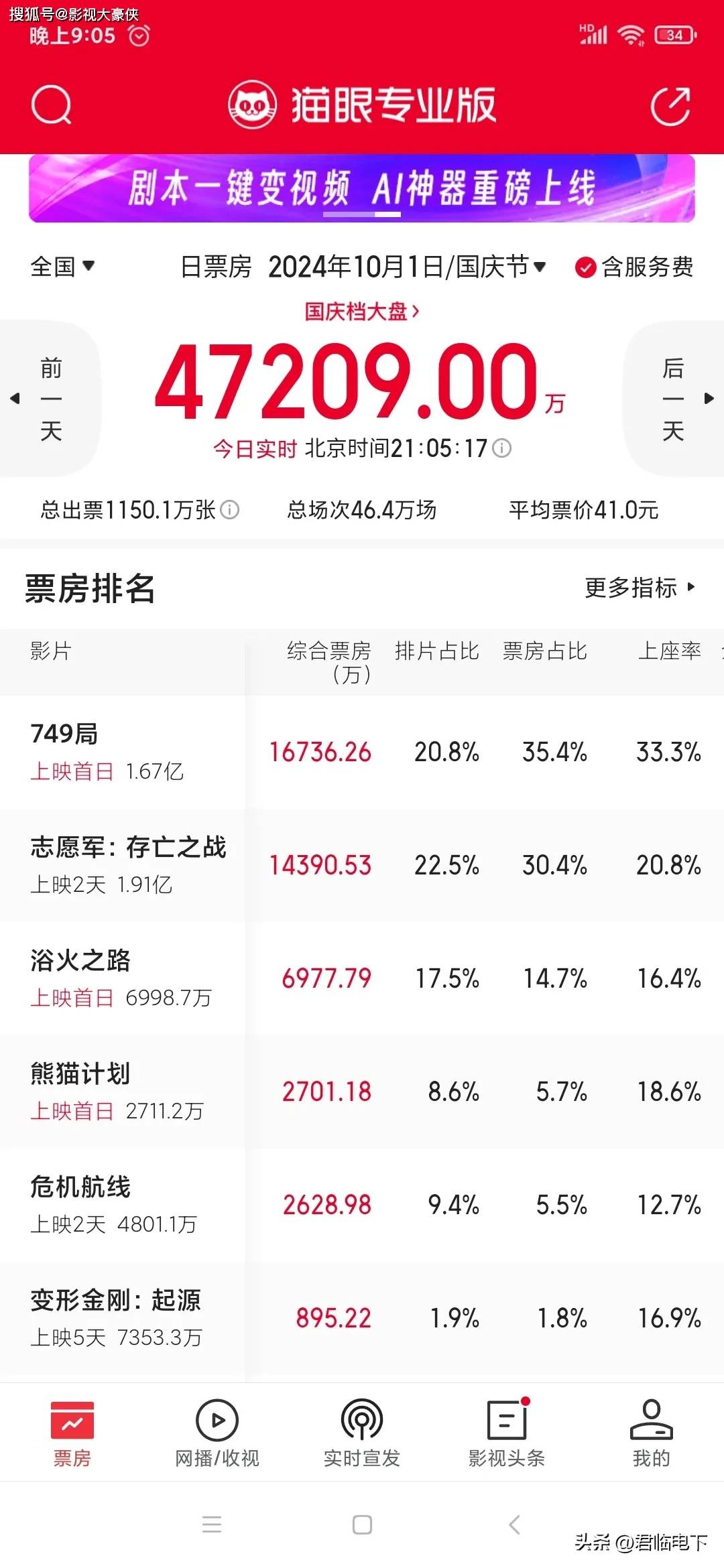Open the 影视头条 tab
The image size is (724, 1568).
point(507,1433)
